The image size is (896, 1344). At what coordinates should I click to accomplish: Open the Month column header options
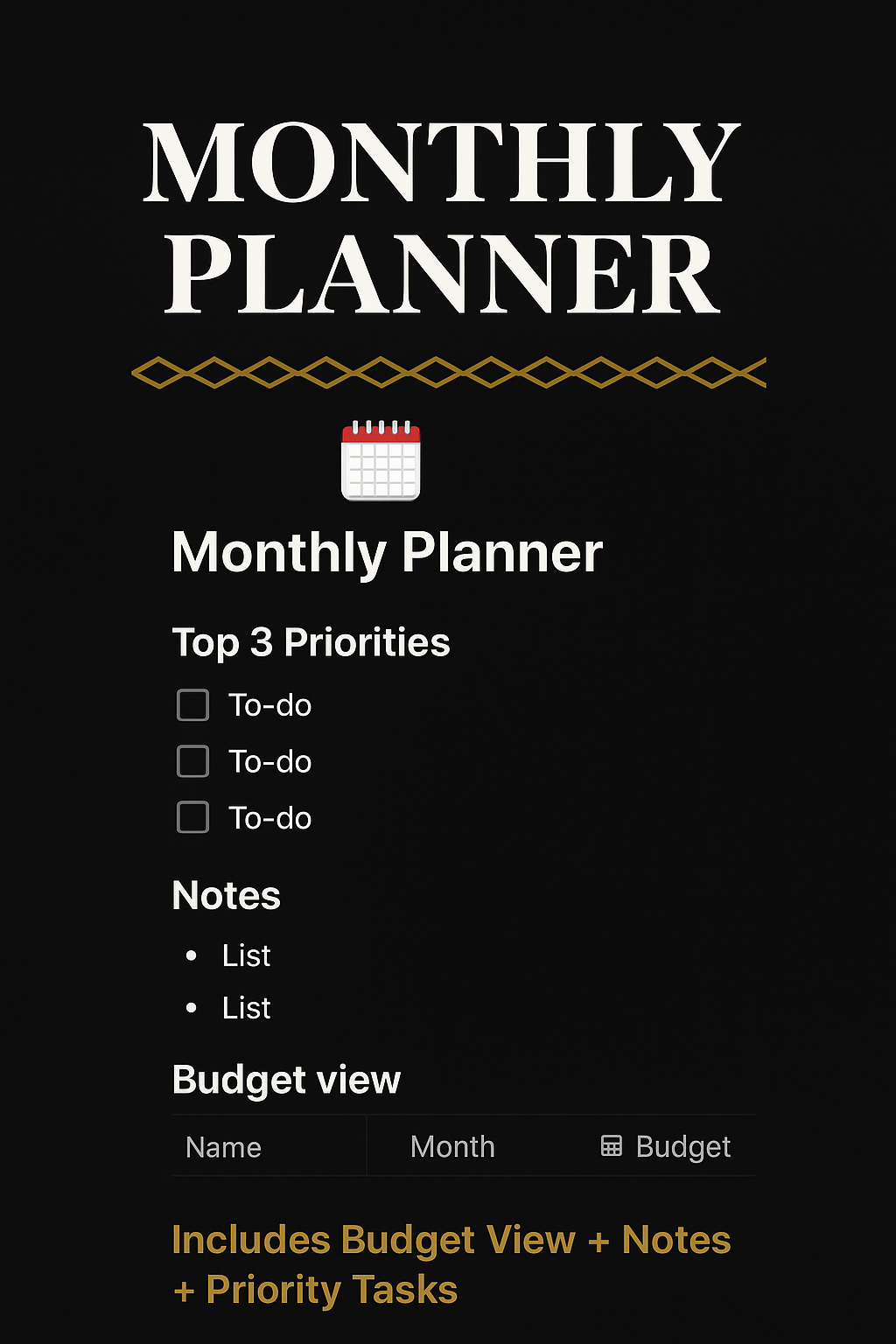[452, 1146]
